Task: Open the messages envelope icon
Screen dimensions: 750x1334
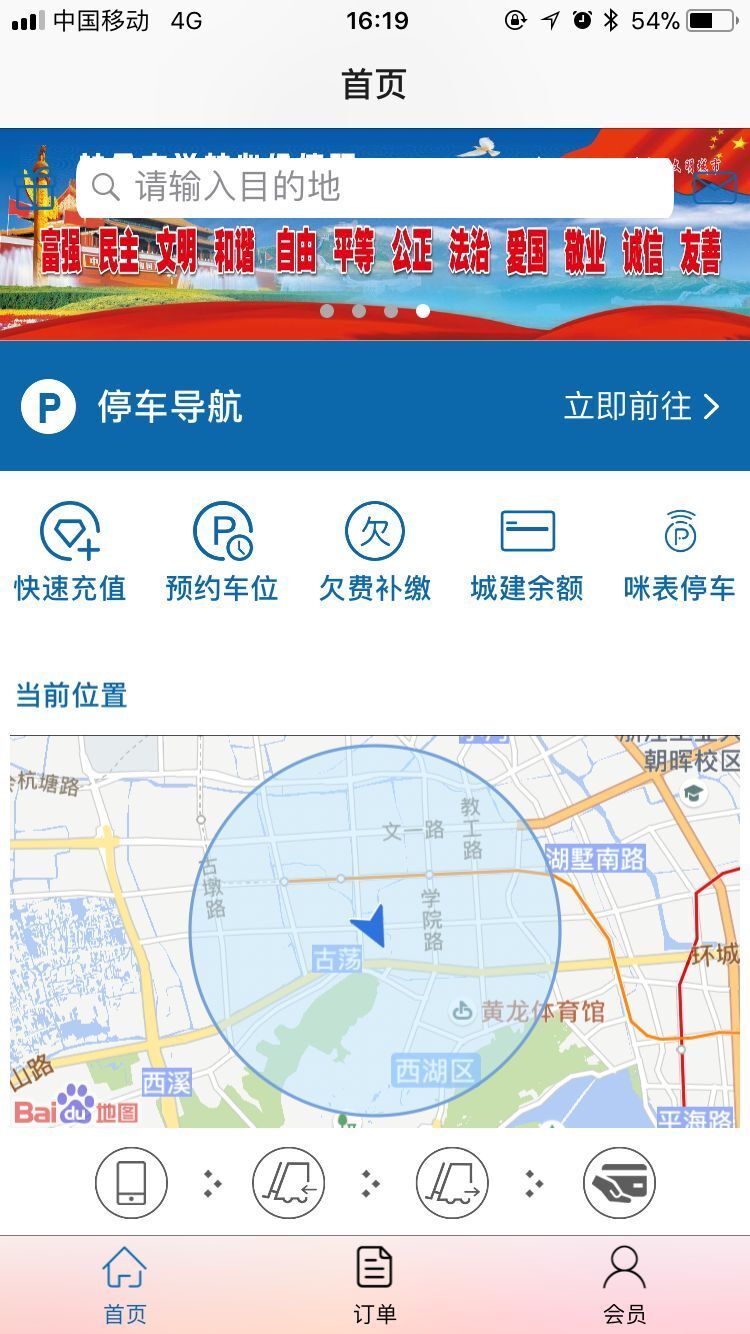Action: (714, 186)
